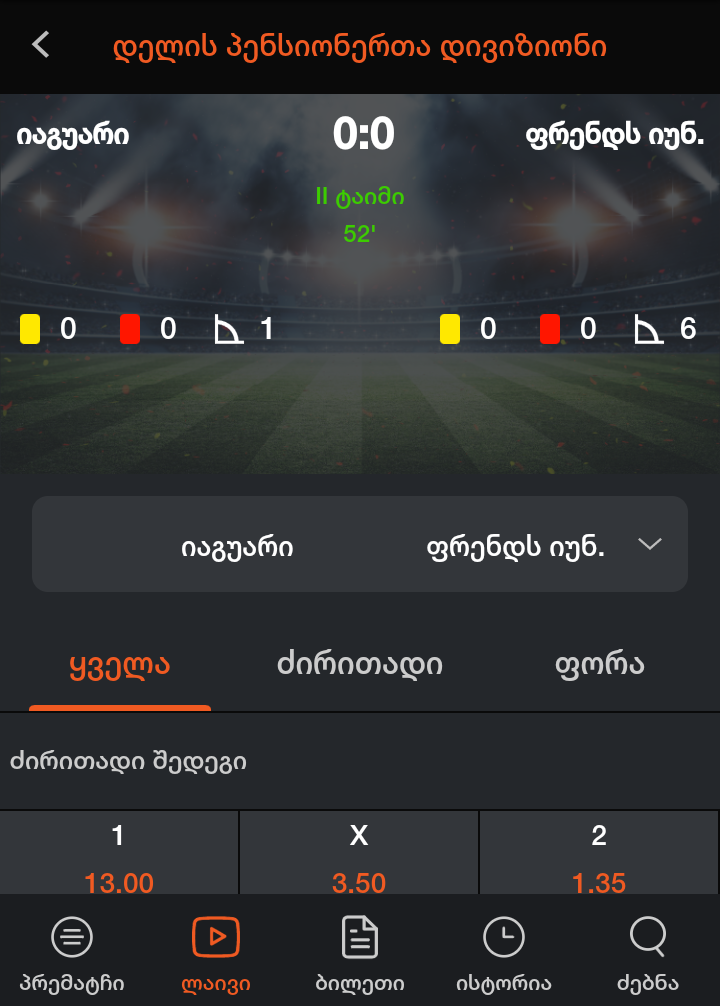Switch to the ფორა tab
Screen dimensions: 720x1006
(600, 666)
